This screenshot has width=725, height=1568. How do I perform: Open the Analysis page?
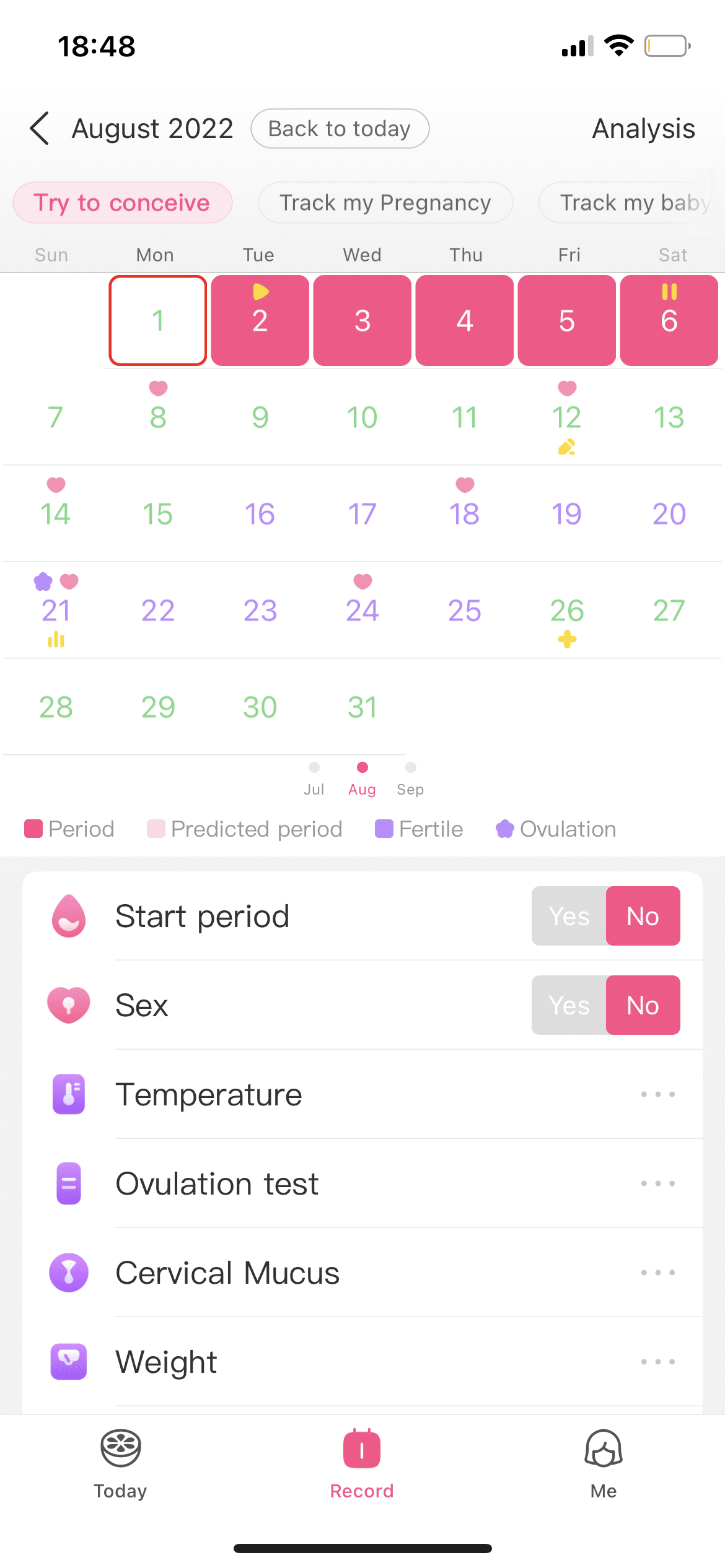(643, 129)
